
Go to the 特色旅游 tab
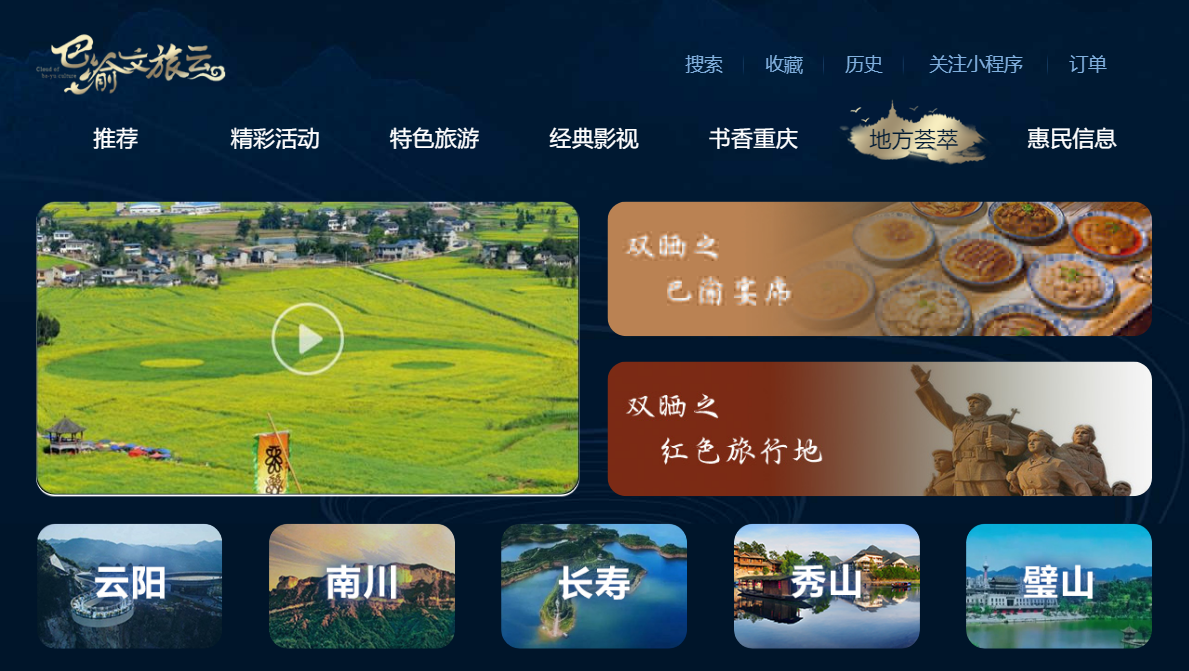(x=434, y=139)
